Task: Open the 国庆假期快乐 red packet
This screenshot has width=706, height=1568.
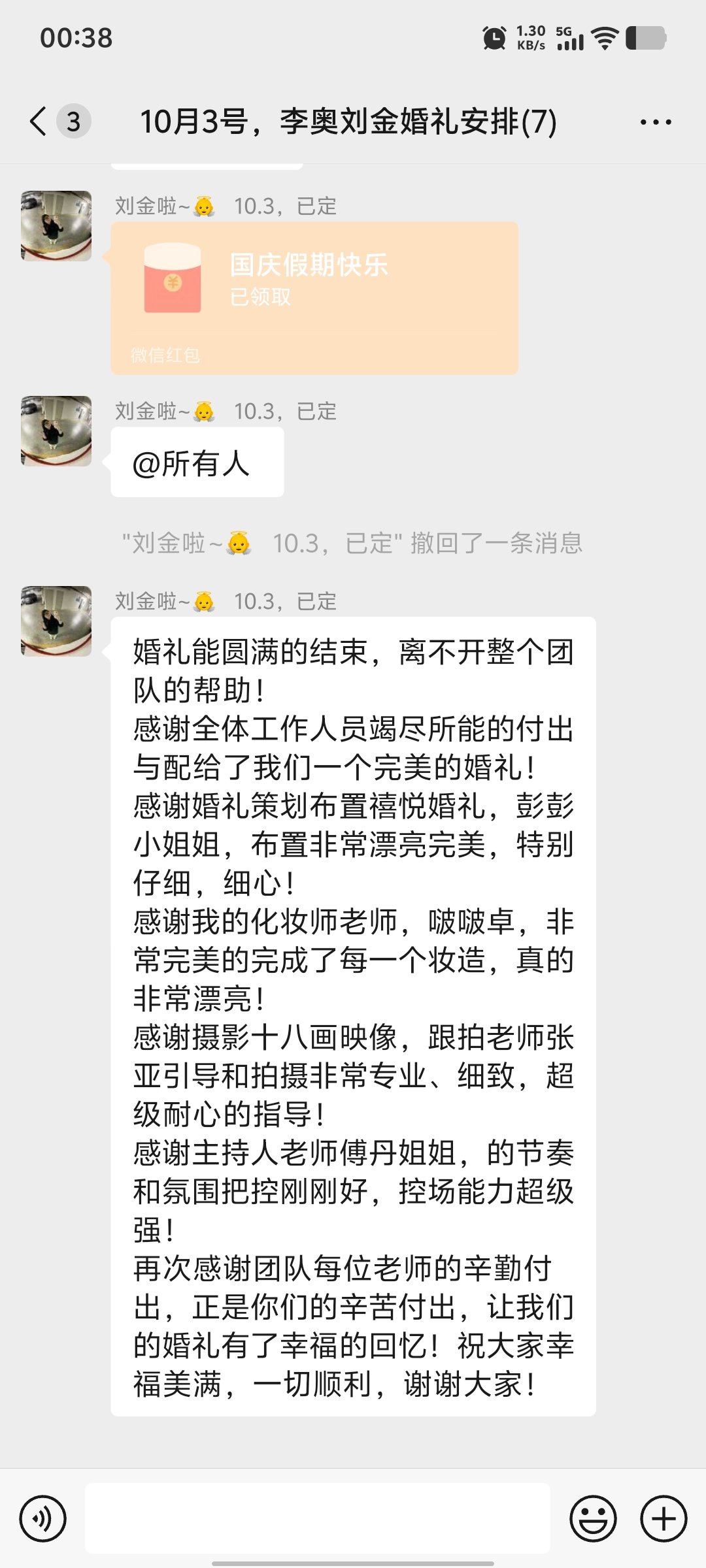Action: coord(314,298)
